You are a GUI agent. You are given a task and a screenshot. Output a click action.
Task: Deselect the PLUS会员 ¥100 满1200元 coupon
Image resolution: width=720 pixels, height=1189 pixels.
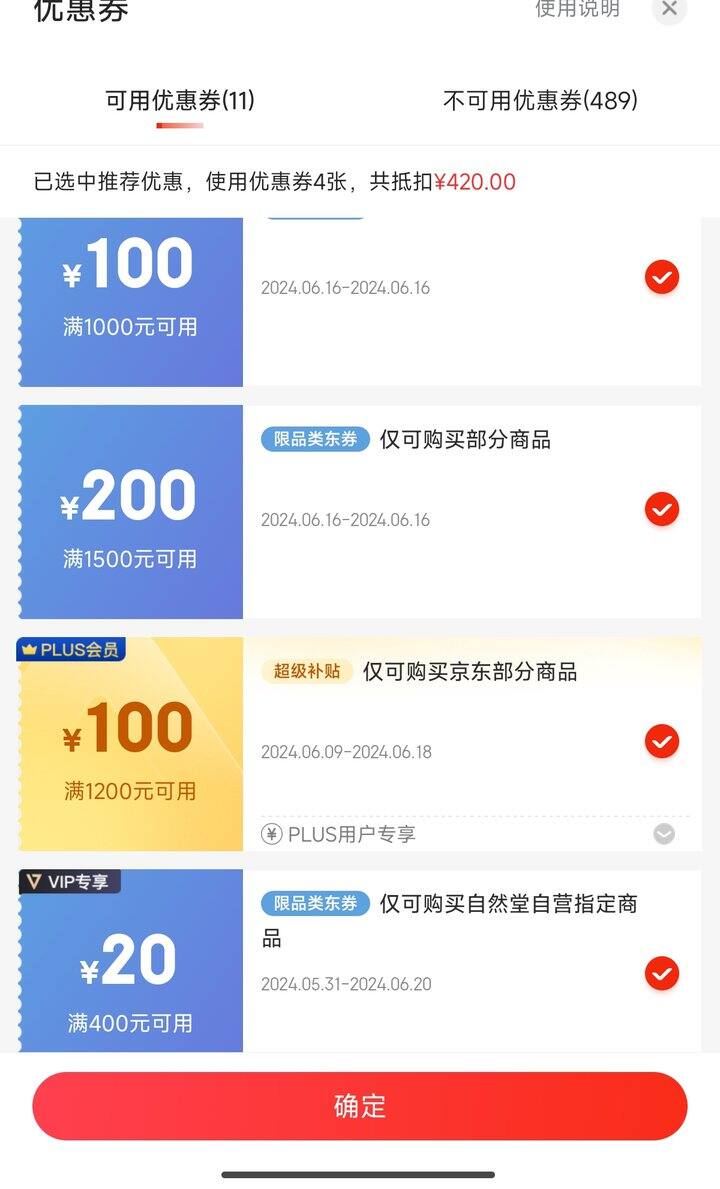point(662,741)
